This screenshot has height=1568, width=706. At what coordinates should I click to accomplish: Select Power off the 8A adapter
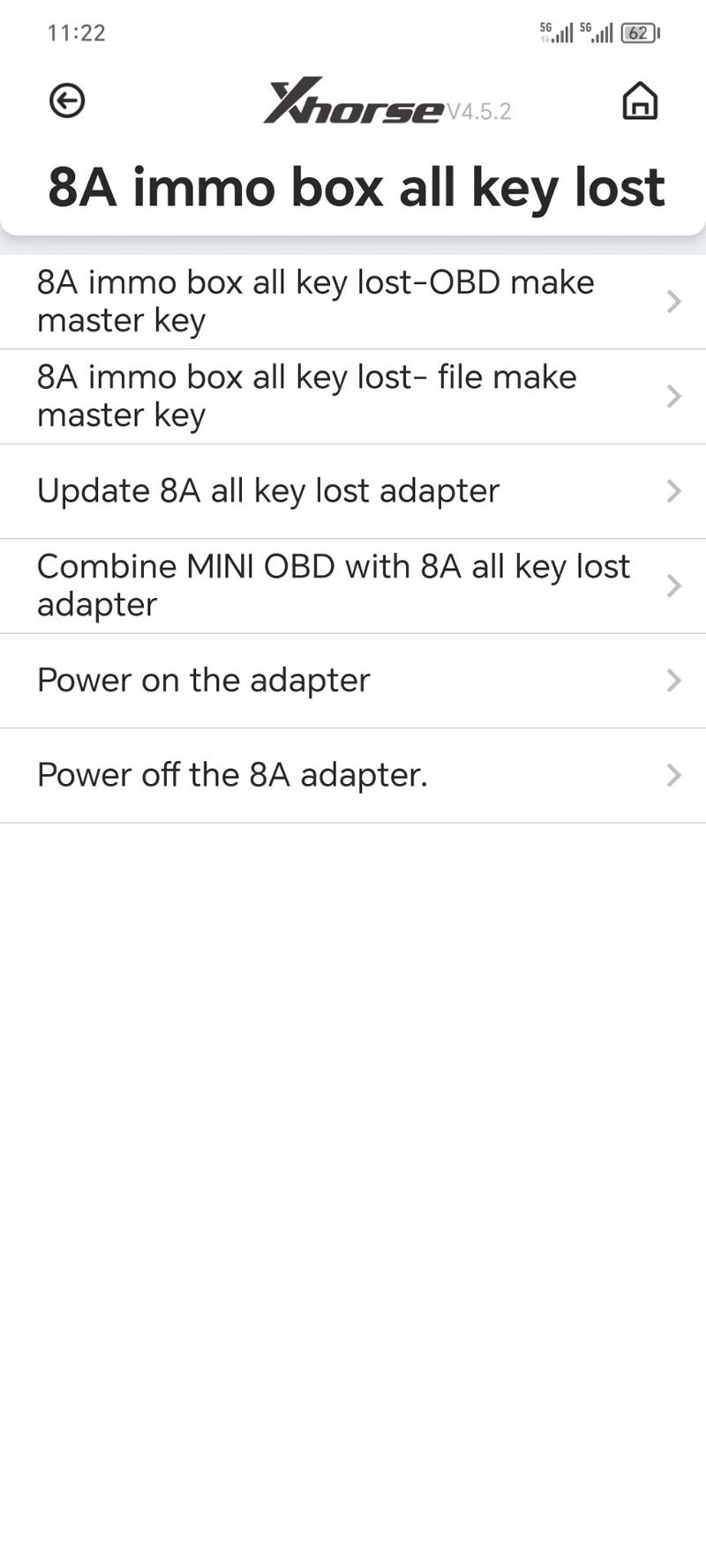pos(353,774)
